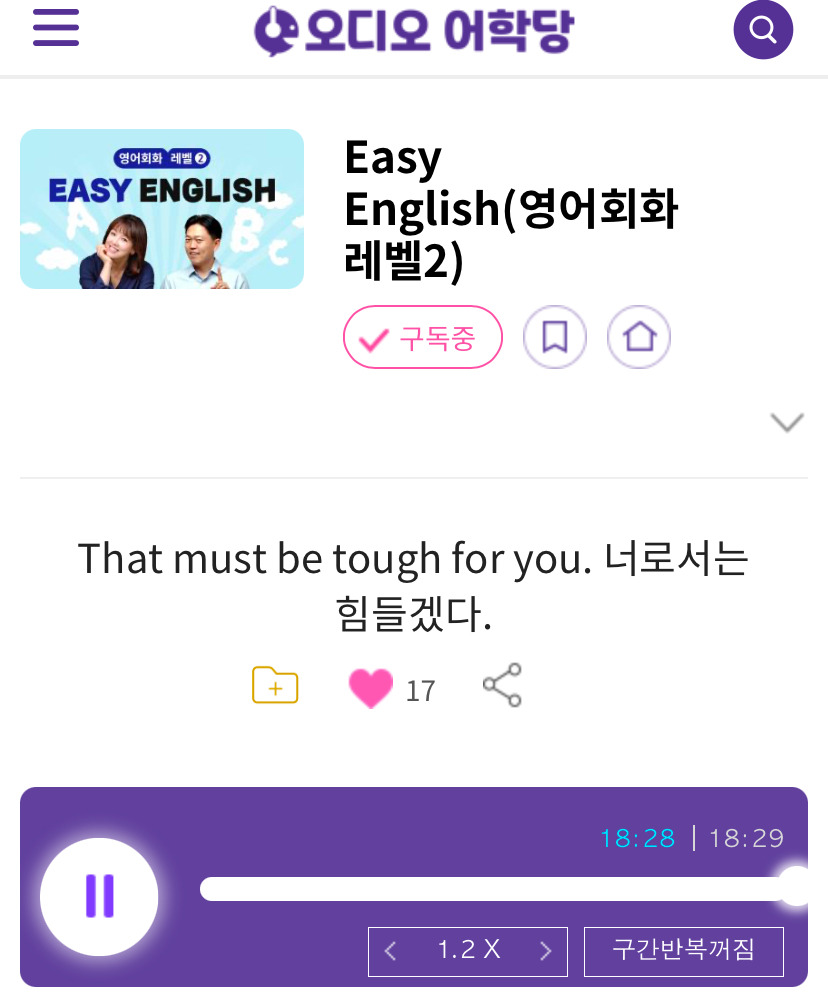828x1000 pixels.
Task: Open the program home via house icon
Action: coord(639,337)
